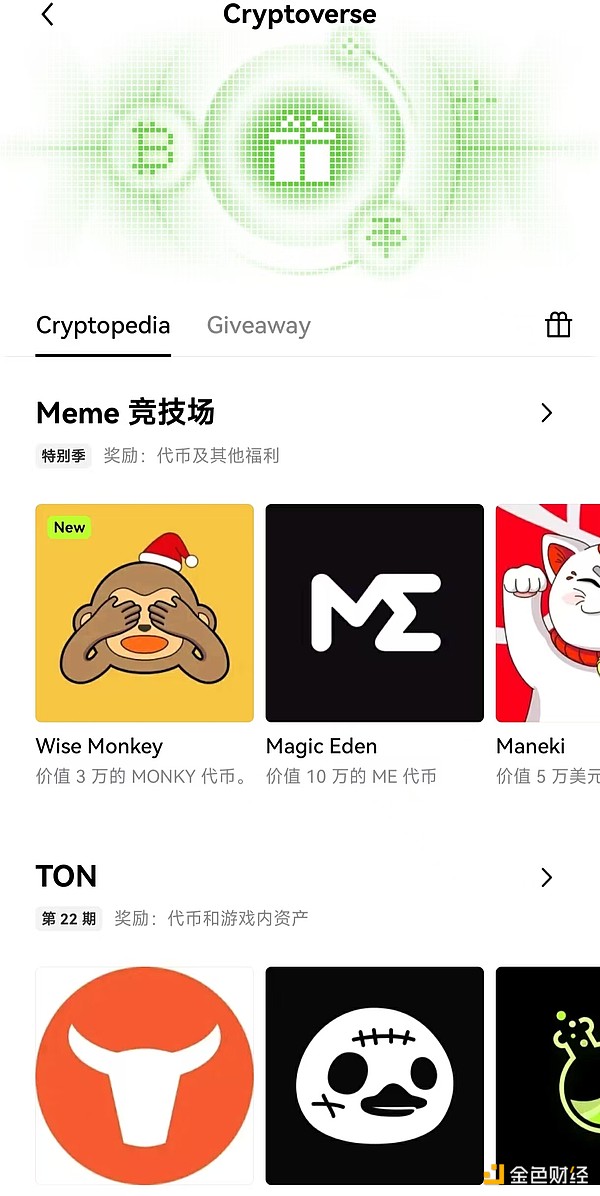The image size is (600, 1196).
Task: Expand the Meme 竞技场 section arrow
Action: (546, 413)
